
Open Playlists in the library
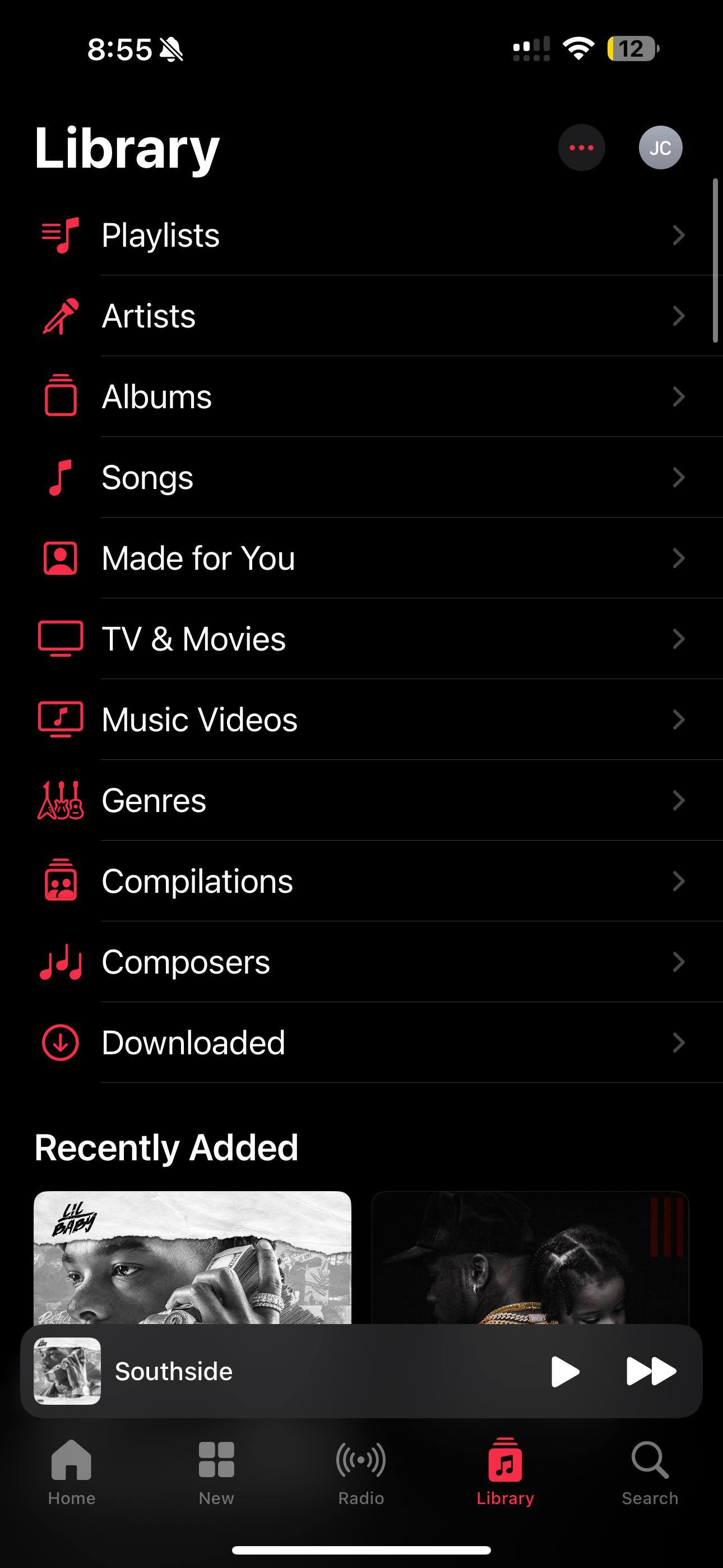[x=361, y=236]
